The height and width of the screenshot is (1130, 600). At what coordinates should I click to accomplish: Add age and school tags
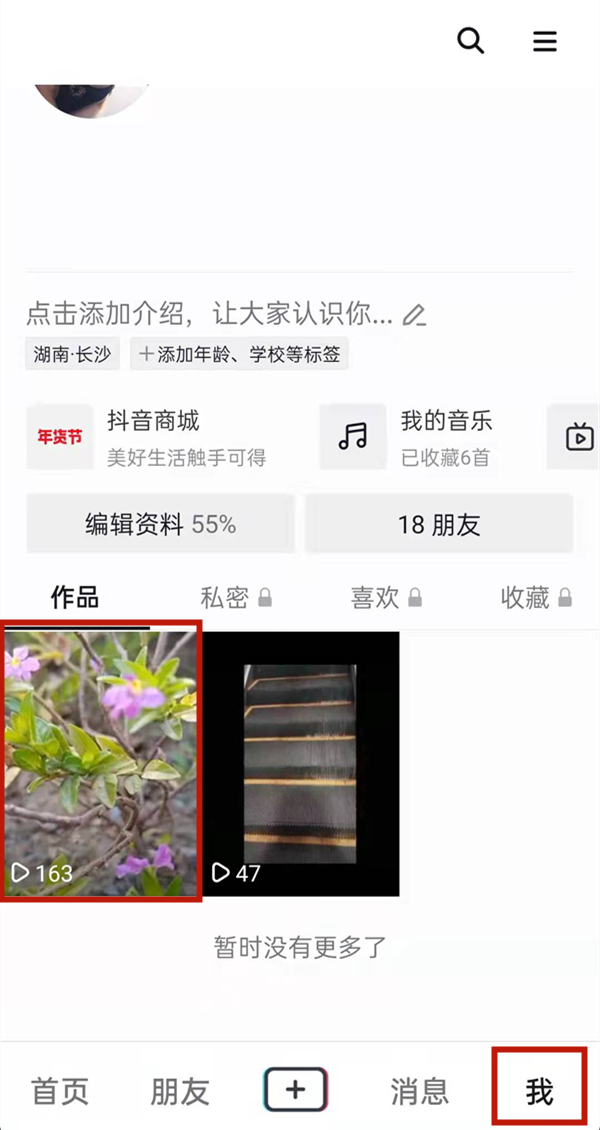point(240,354)
